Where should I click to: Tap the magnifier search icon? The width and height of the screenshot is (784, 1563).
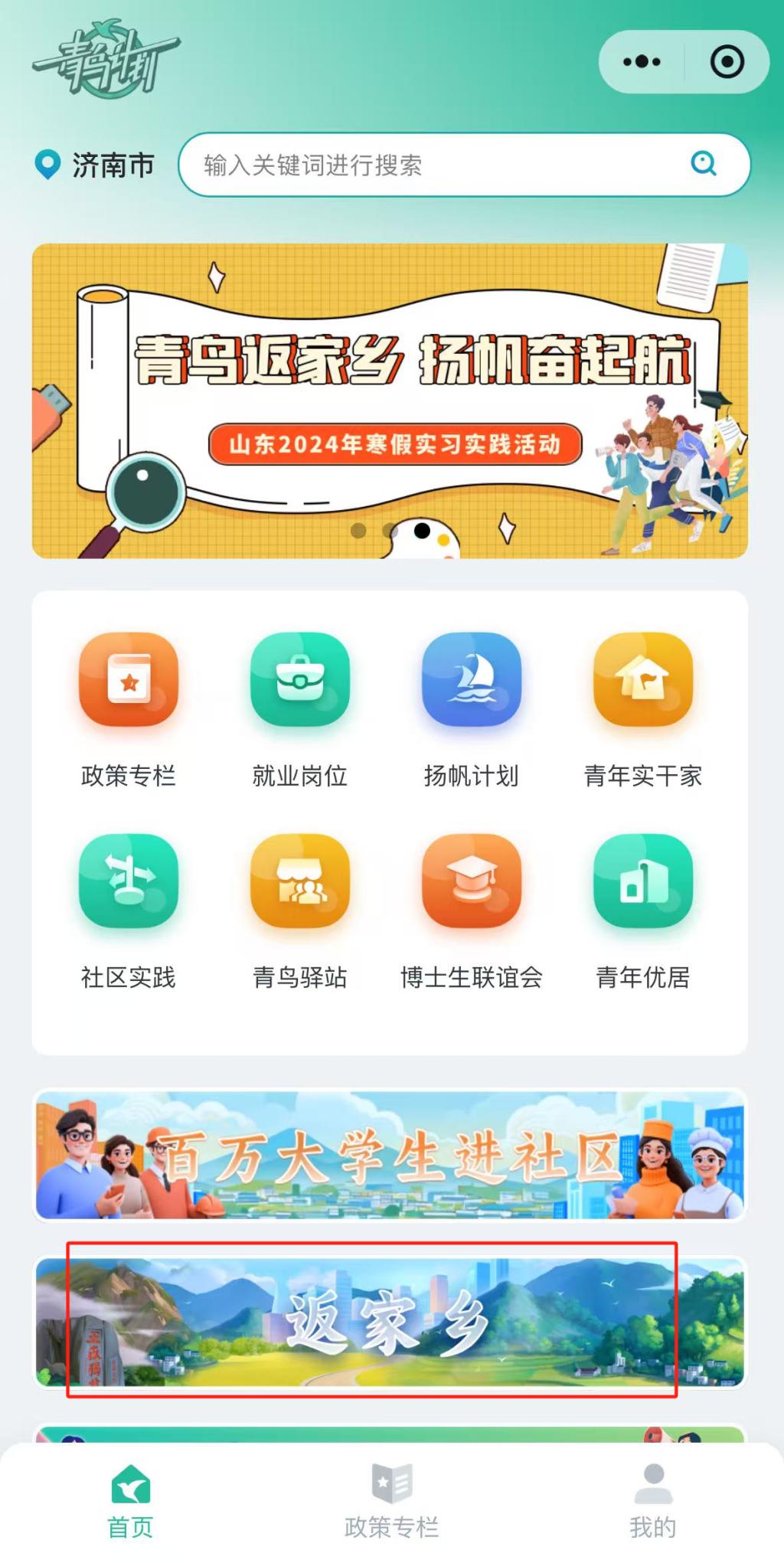[x=704, y=163]
